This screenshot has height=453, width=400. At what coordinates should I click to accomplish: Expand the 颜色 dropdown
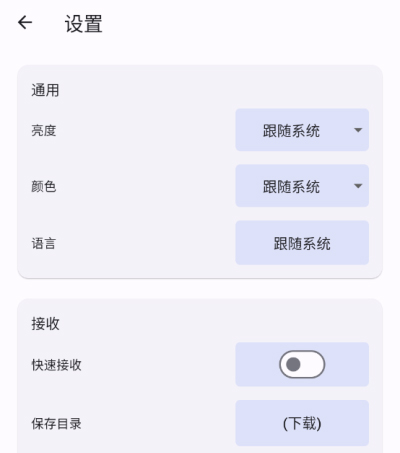302,186
